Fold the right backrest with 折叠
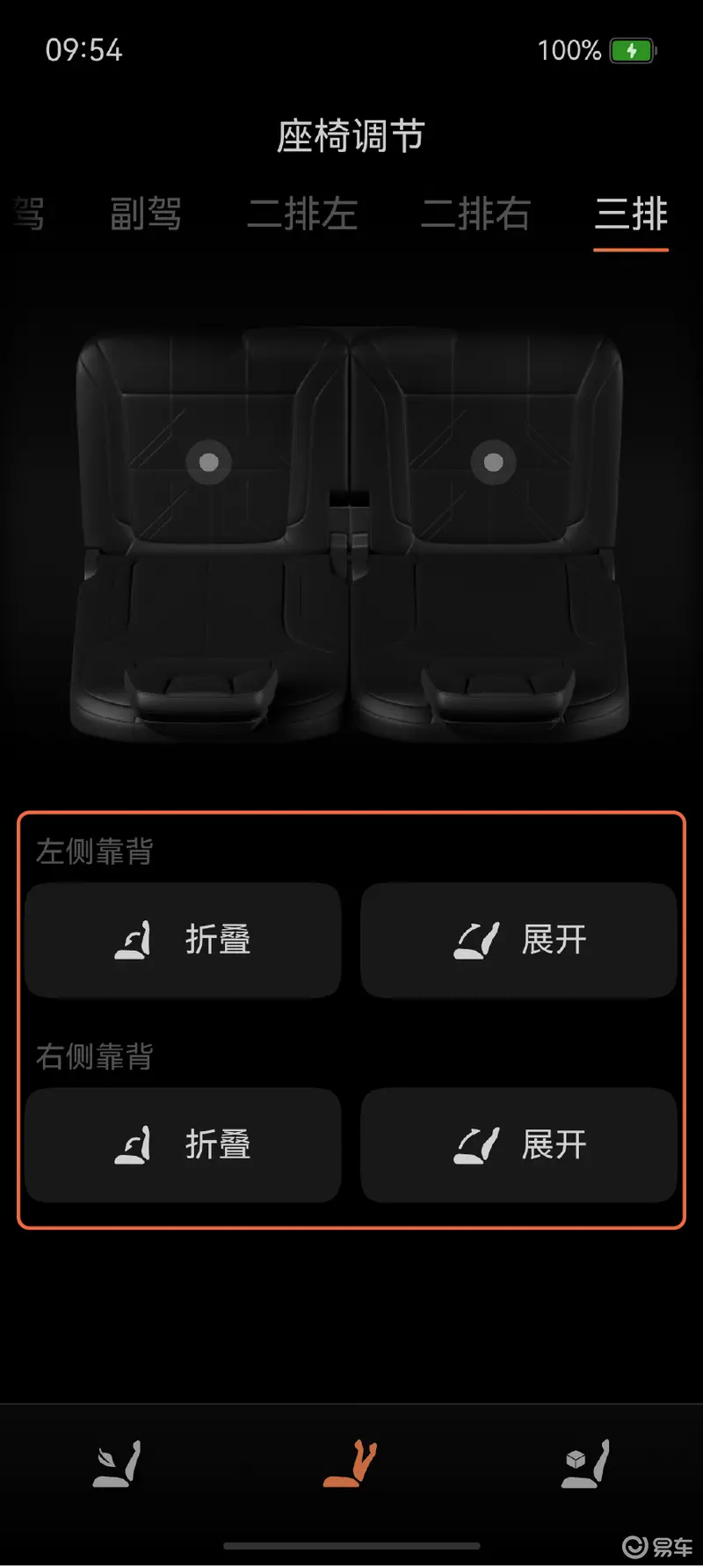Screen dimensions: 703x1568 [x=183, y=1144]
